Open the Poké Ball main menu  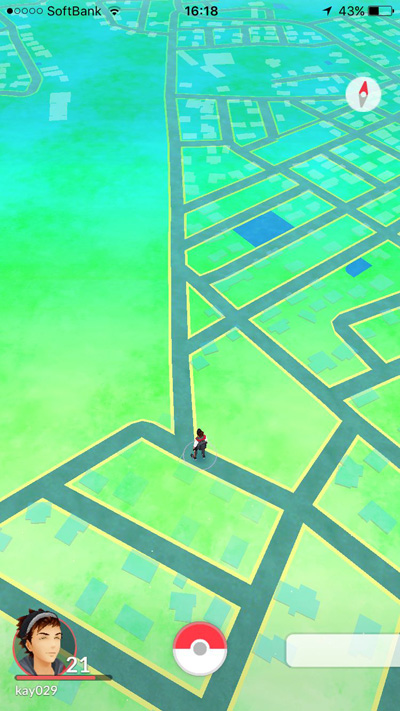(200, 649)
